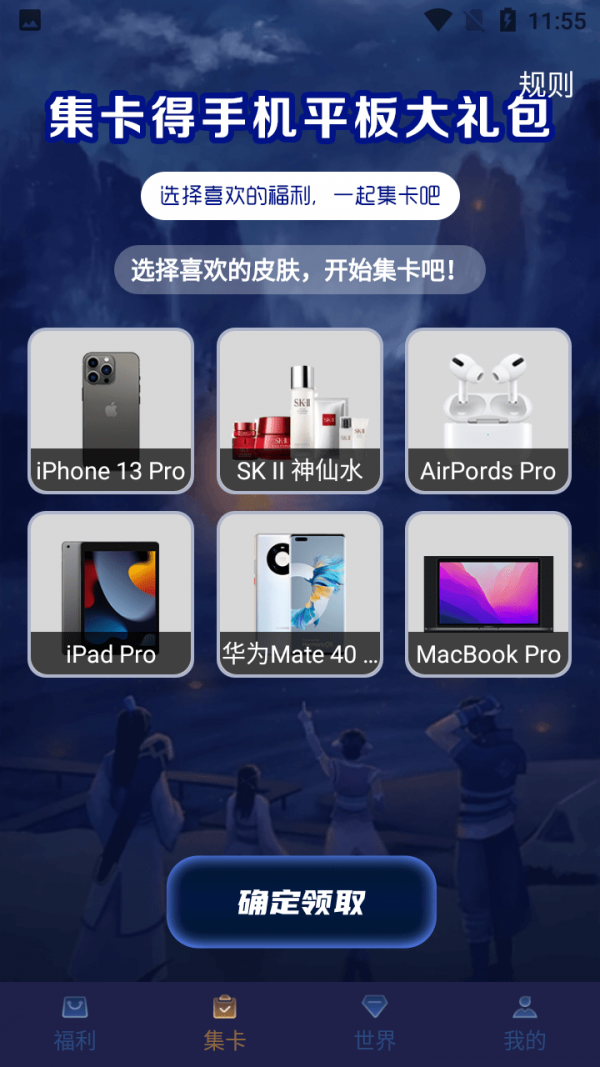Image resolution: width=600 pixels, height=1067 pixels.
Task: Choose the SK II 神仙水 reward card
Action: (x=300, y=410)
